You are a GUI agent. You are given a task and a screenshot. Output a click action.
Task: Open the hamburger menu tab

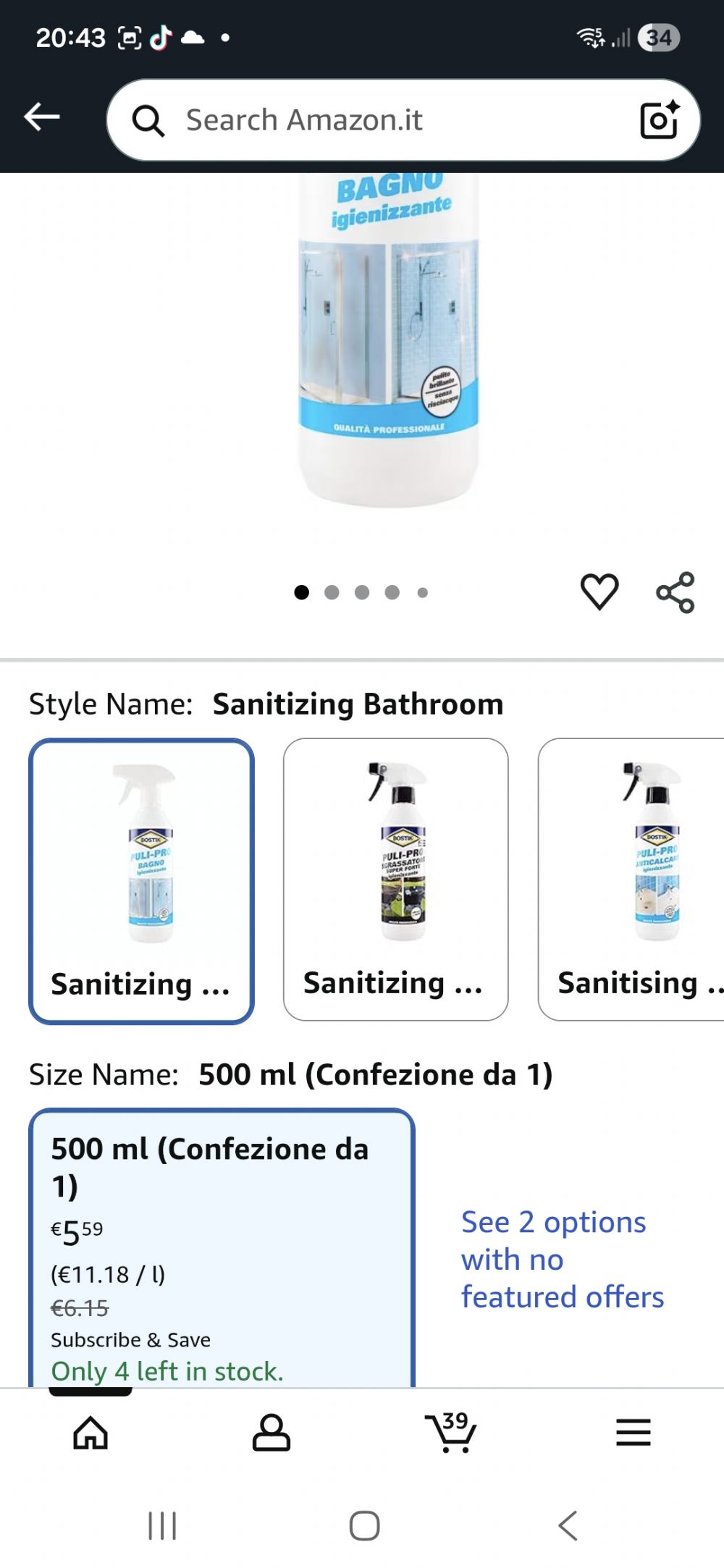pyautogui.click(x=633, y=1432)
